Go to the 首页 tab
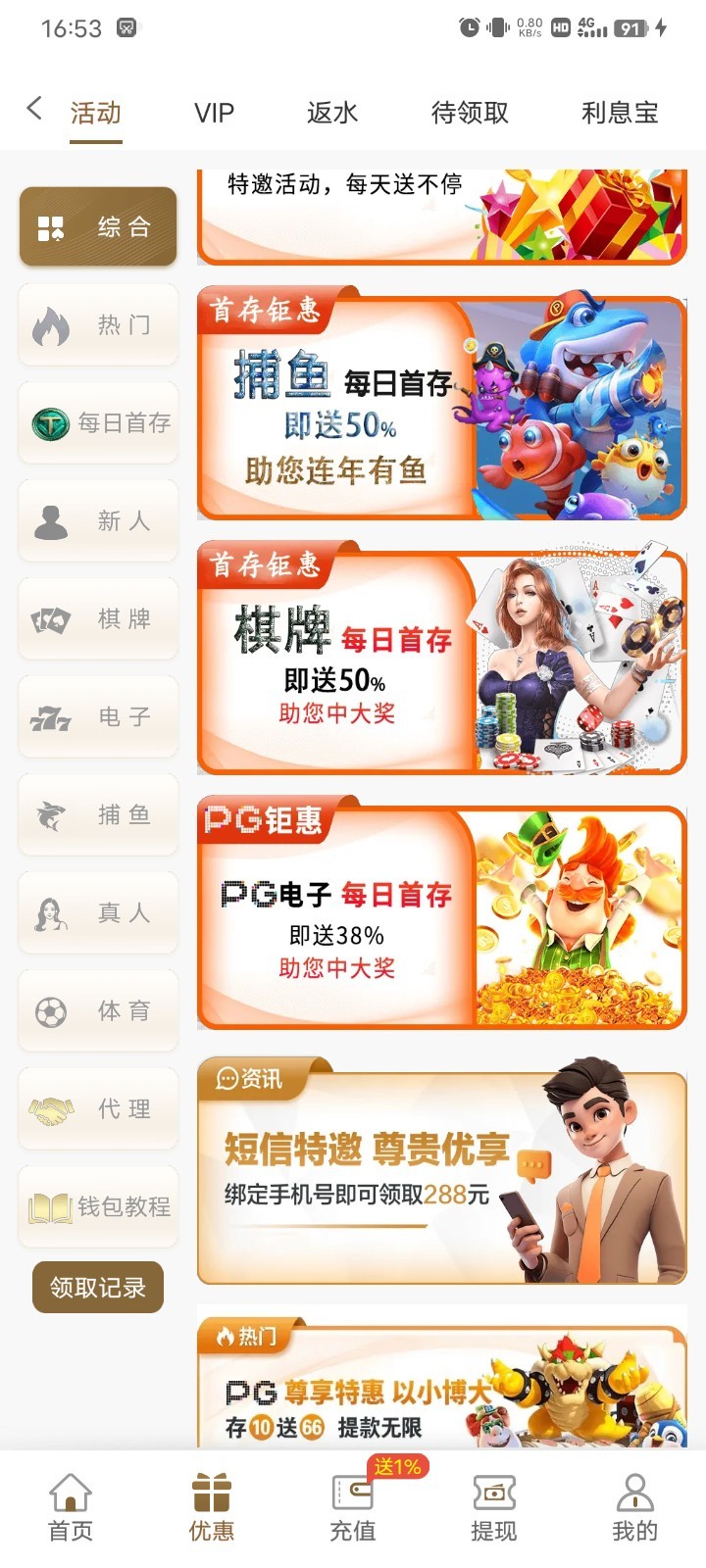The height and width of the screenshot is (1568, 706). [71, 1507]
